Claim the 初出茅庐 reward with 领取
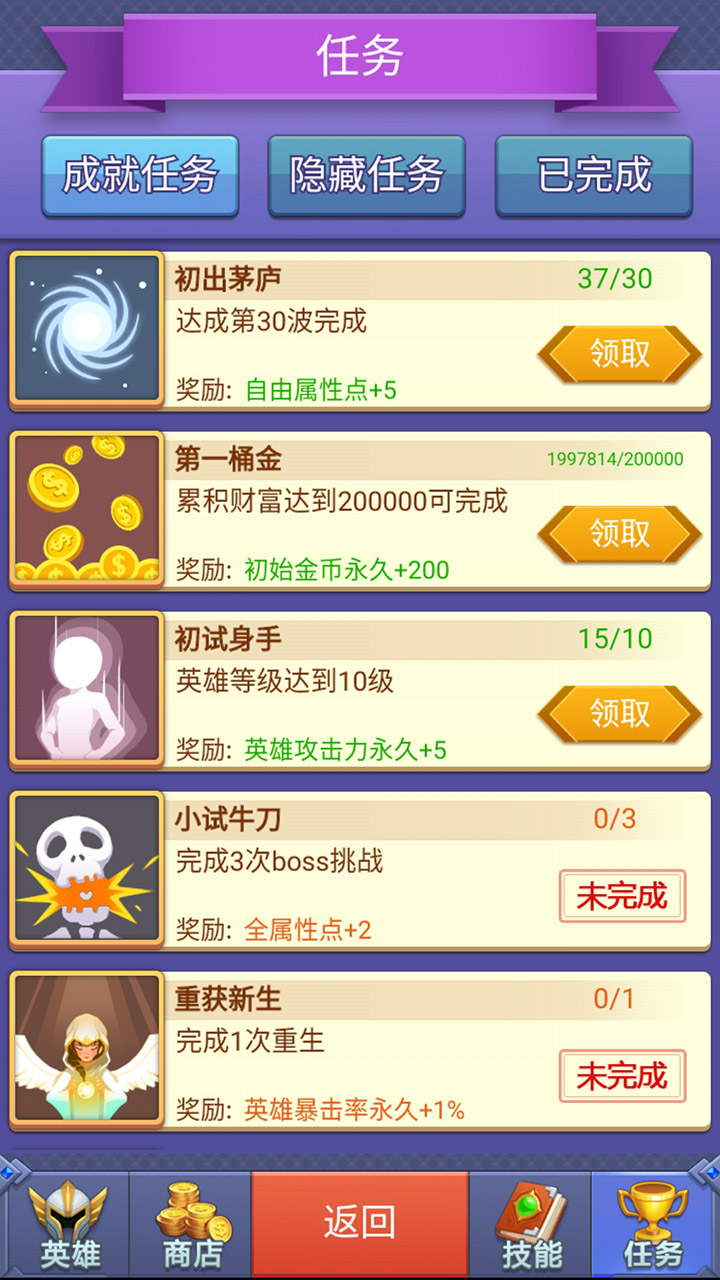Viewport: 720px width, 1280px height. coord(620,354)
